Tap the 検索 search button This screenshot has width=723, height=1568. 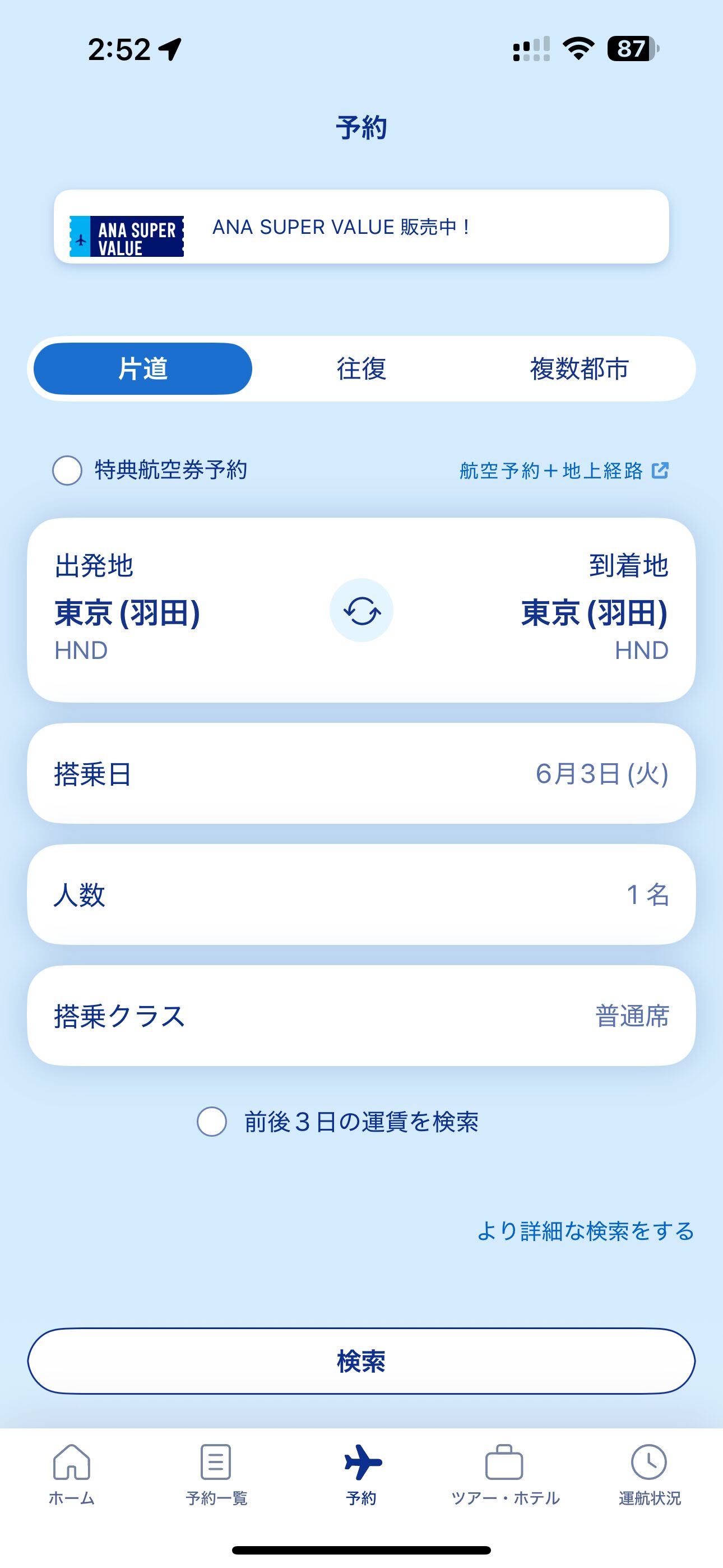(x=361, y=1361)
